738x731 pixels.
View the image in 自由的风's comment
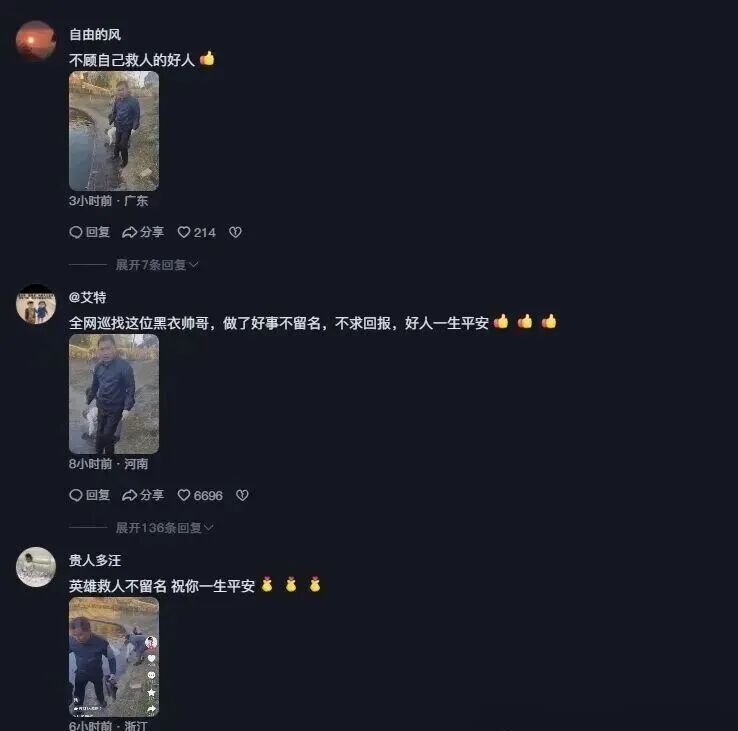(x=113, y=131)
